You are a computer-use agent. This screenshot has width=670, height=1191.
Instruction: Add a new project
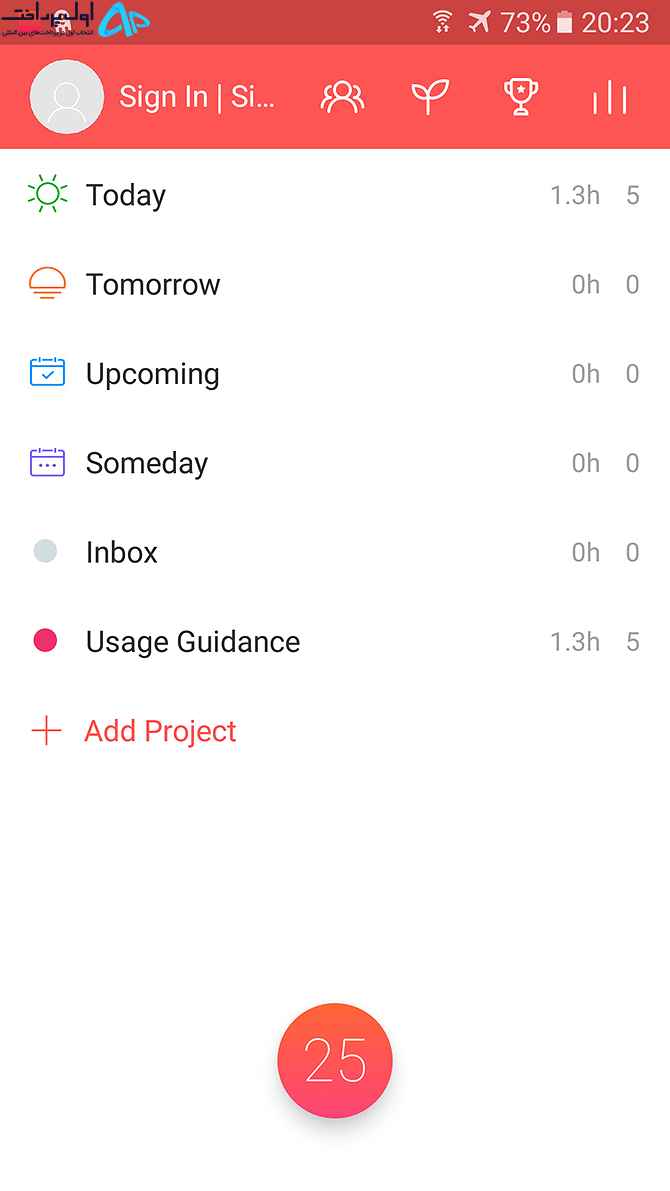point(134,731)
